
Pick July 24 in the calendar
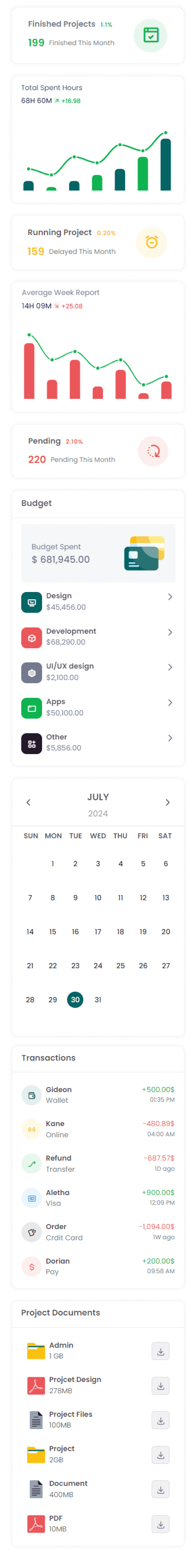97,965
